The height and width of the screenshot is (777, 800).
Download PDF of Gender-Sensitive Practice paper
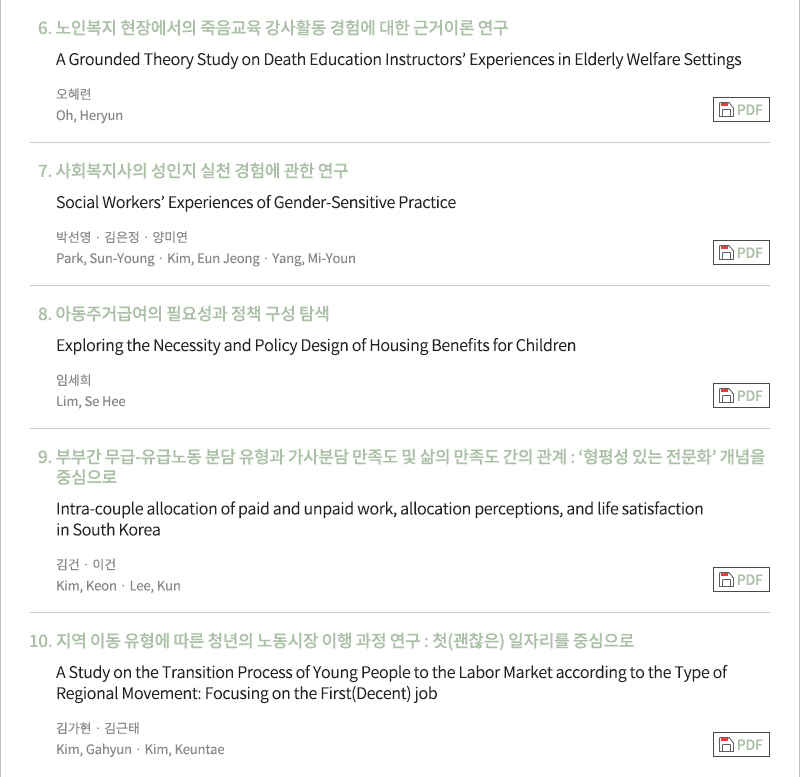point(741,253)
